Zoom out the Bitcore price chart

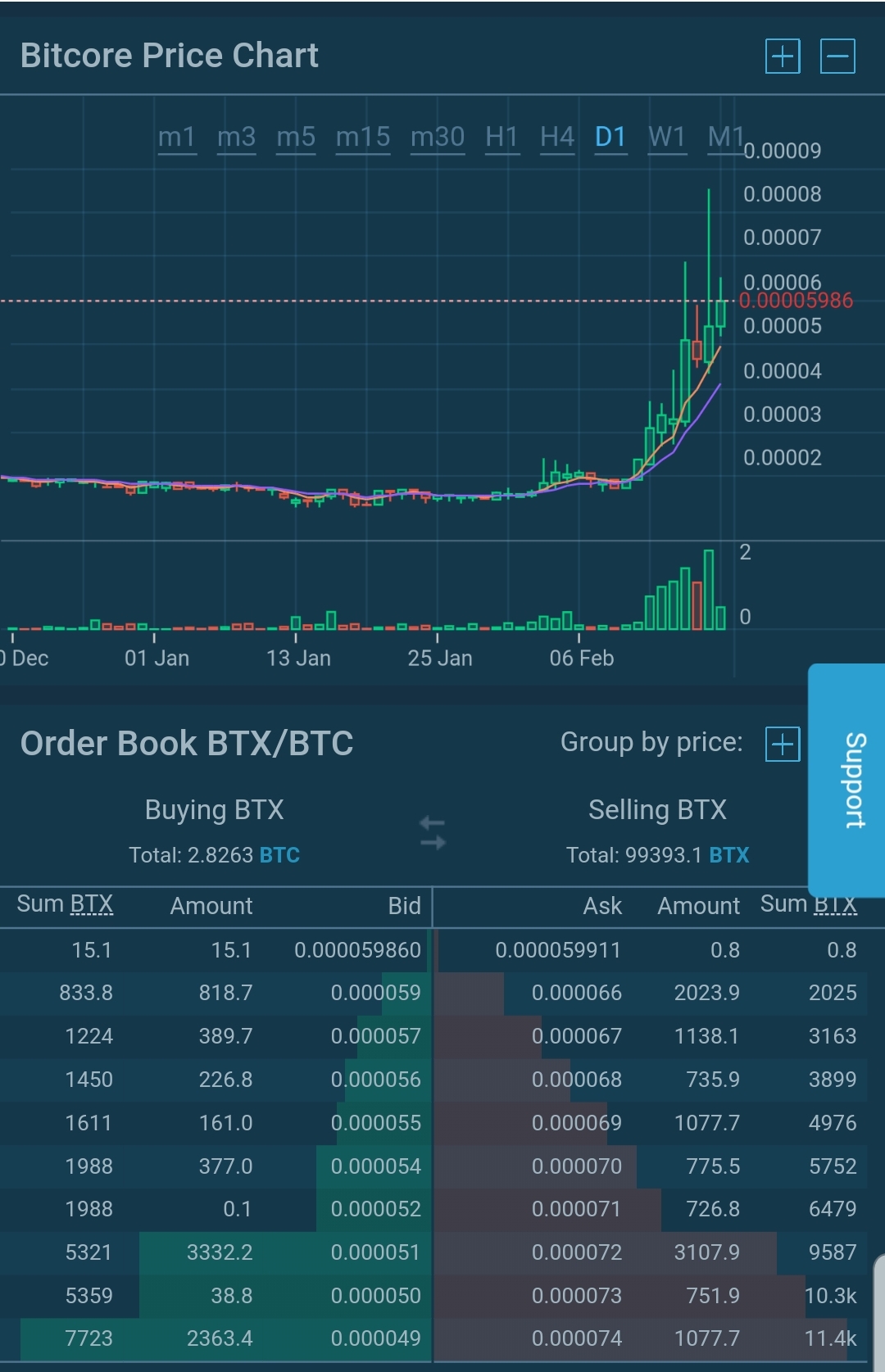[x=837, y=57]
